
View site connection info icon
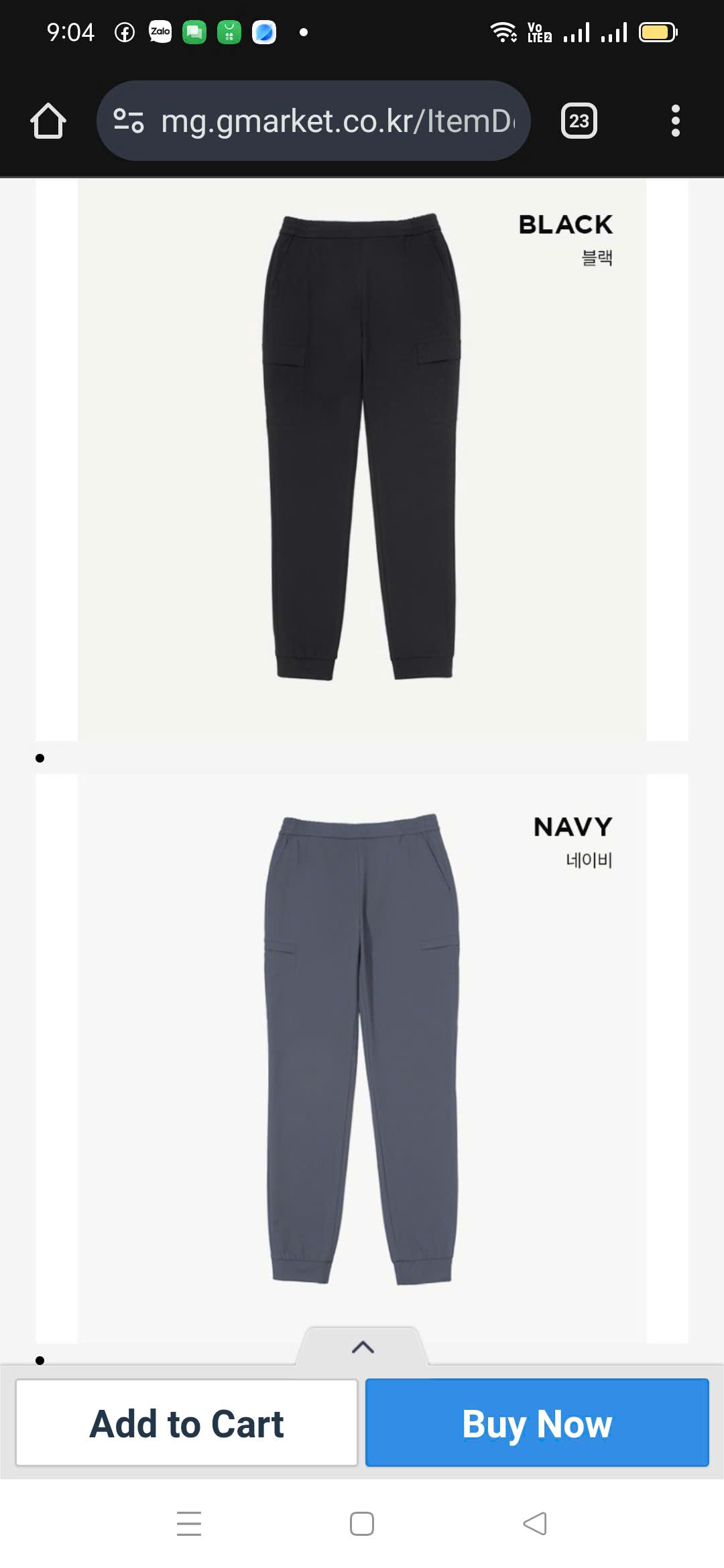pyautogui.click(x=129, y=121)
